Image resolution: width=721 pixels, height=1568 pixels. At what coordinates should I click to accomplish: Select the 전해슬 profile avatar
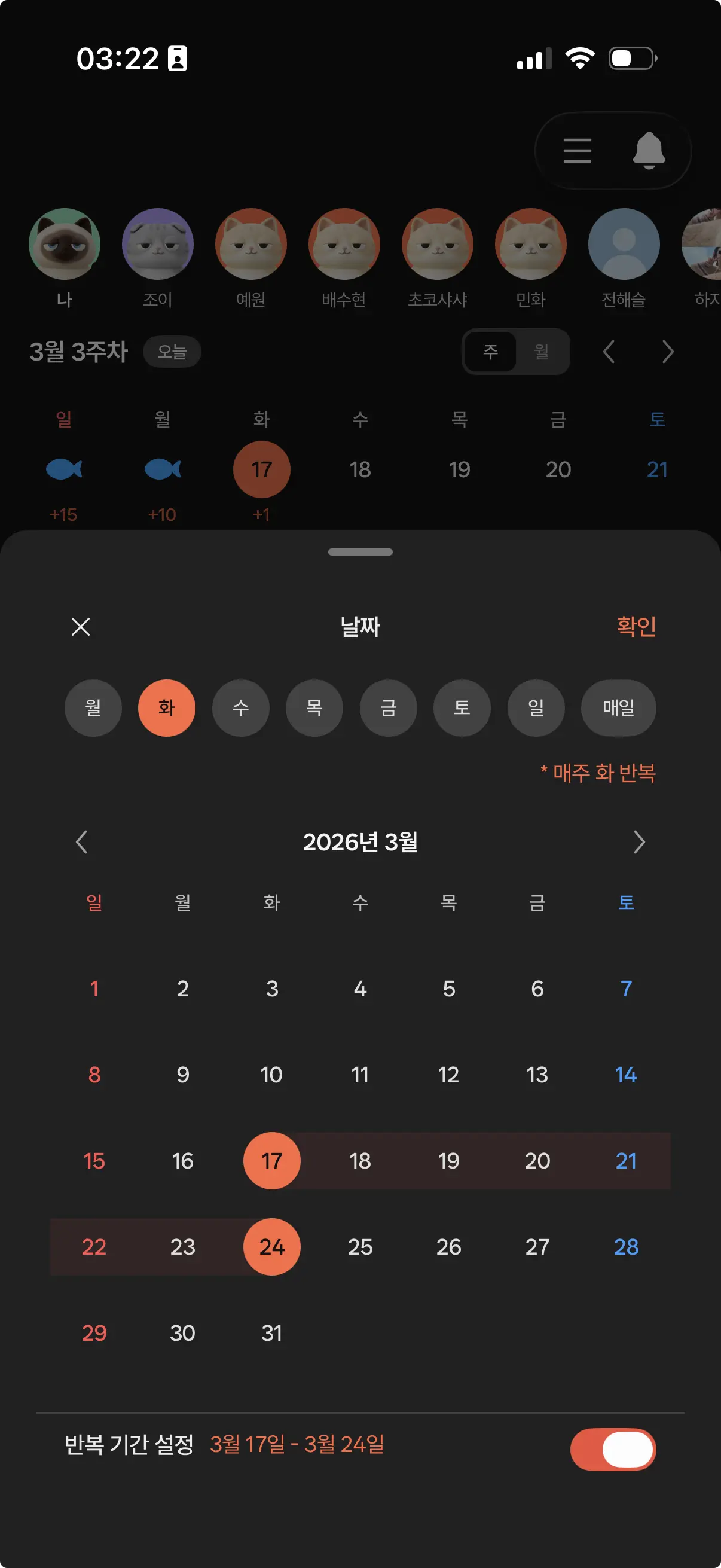(624, 244)
